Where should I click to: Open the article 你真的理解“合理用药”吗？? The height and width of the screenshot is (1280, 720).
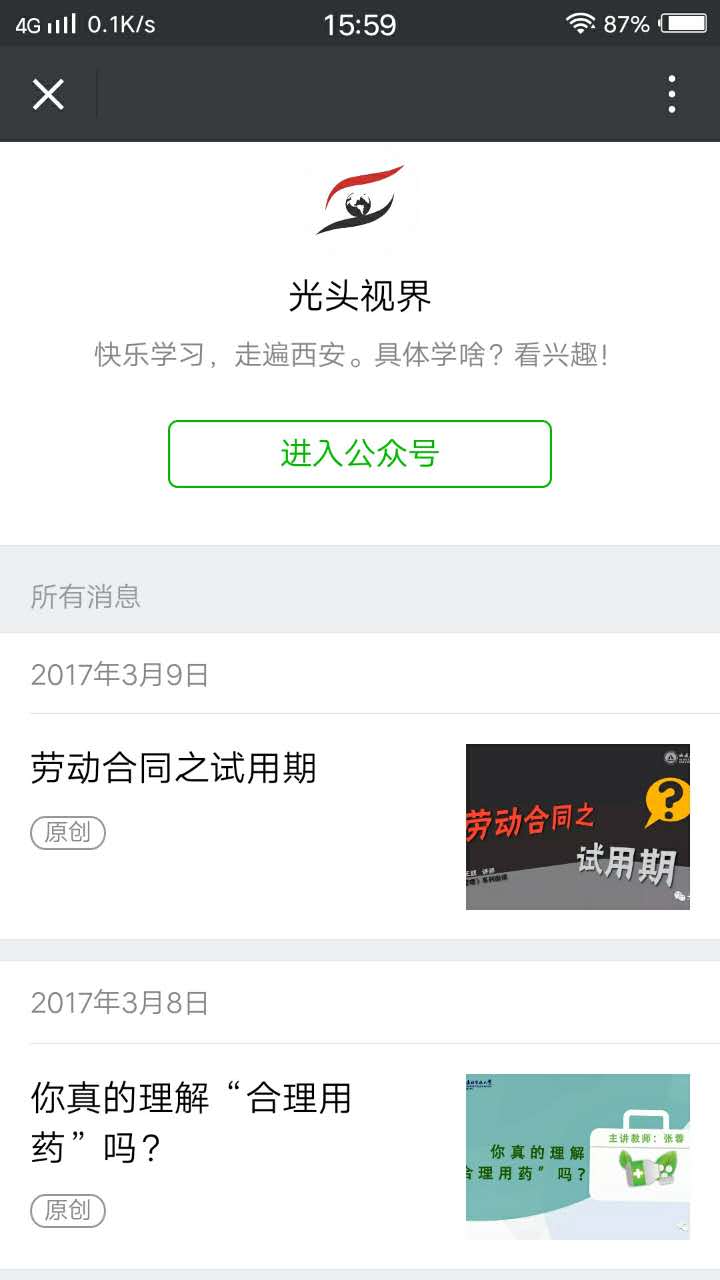(x=191, y=1122)
